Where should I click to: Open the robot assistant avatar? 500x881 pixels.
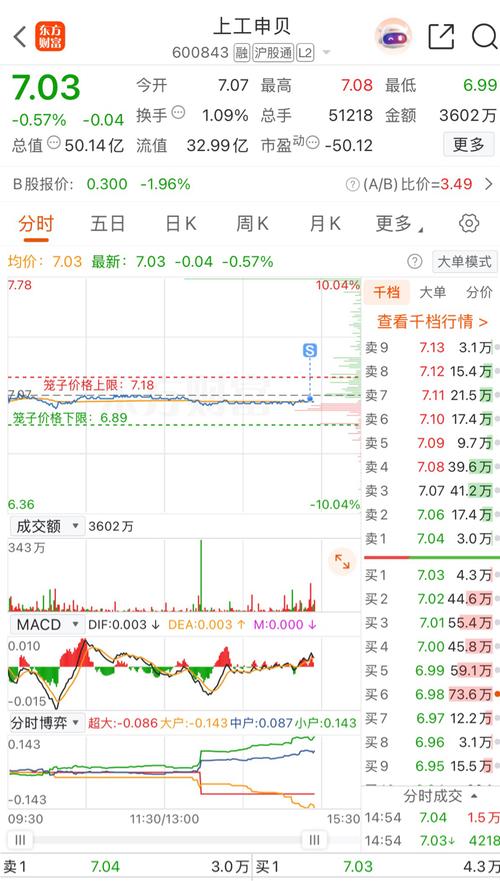click(393, 36)
